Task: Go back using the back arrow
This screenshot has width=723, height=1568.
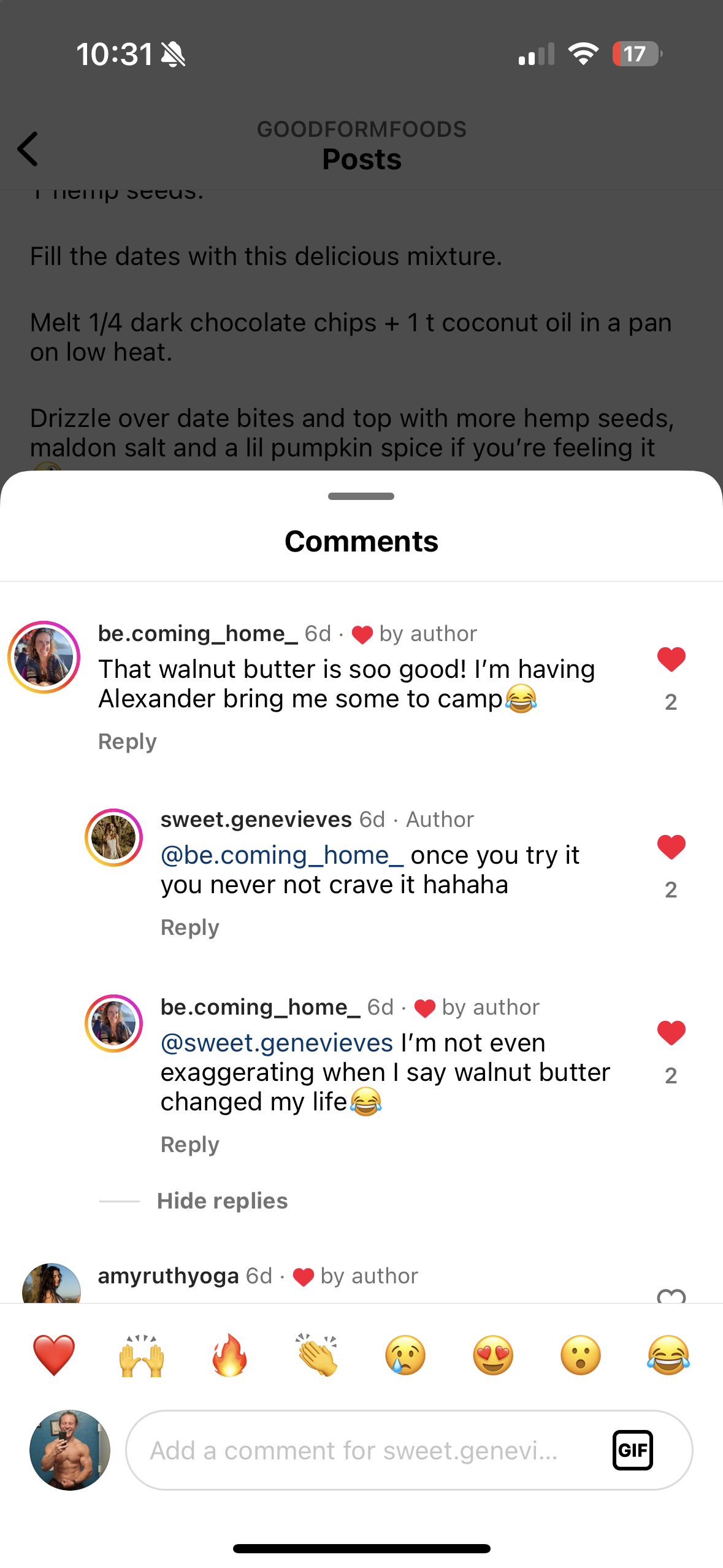Action: [x=28, y=148]
